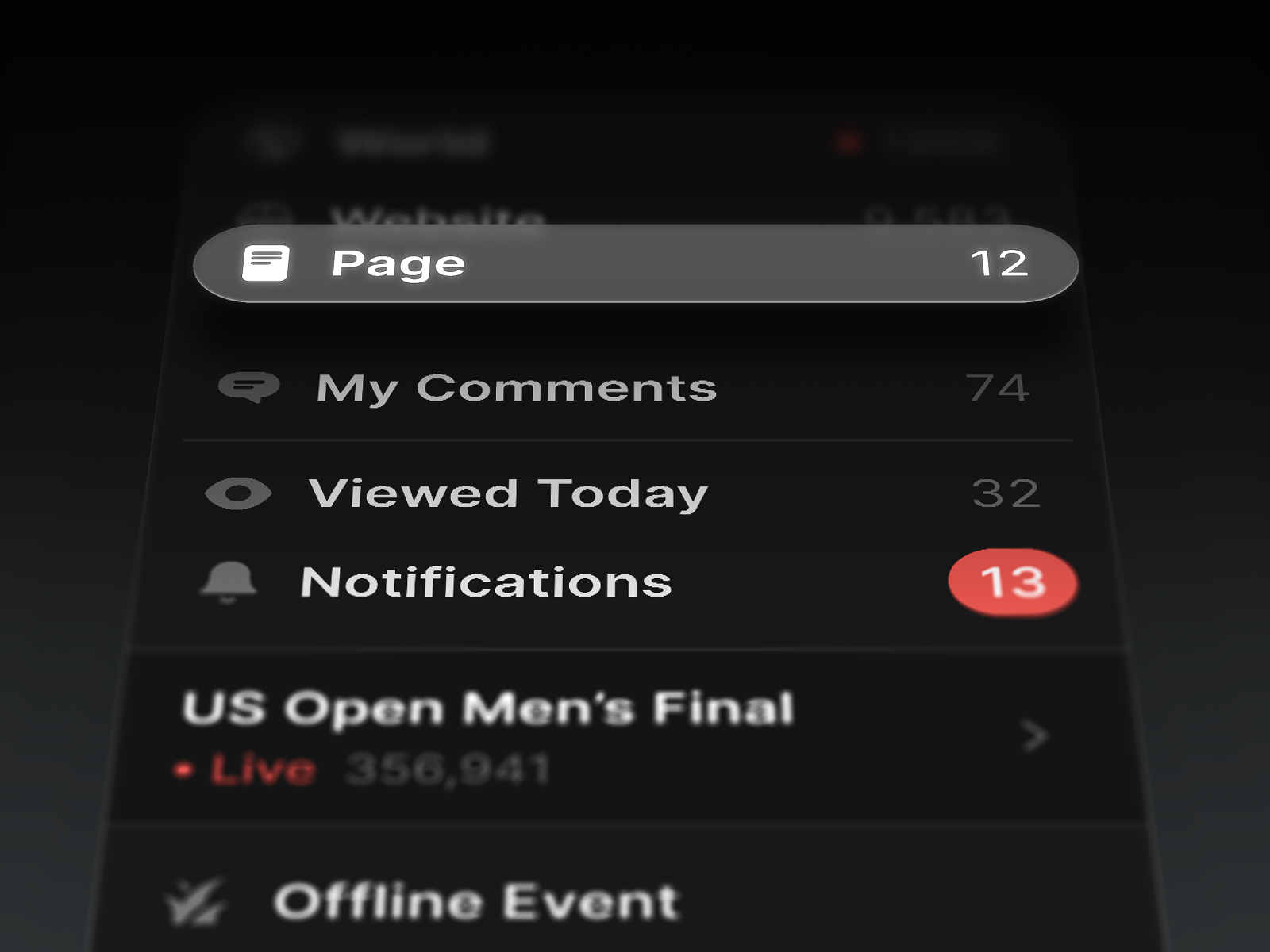Select the Page menu row
This screenshot has width=1270, height=952.
tap(635, 263)
